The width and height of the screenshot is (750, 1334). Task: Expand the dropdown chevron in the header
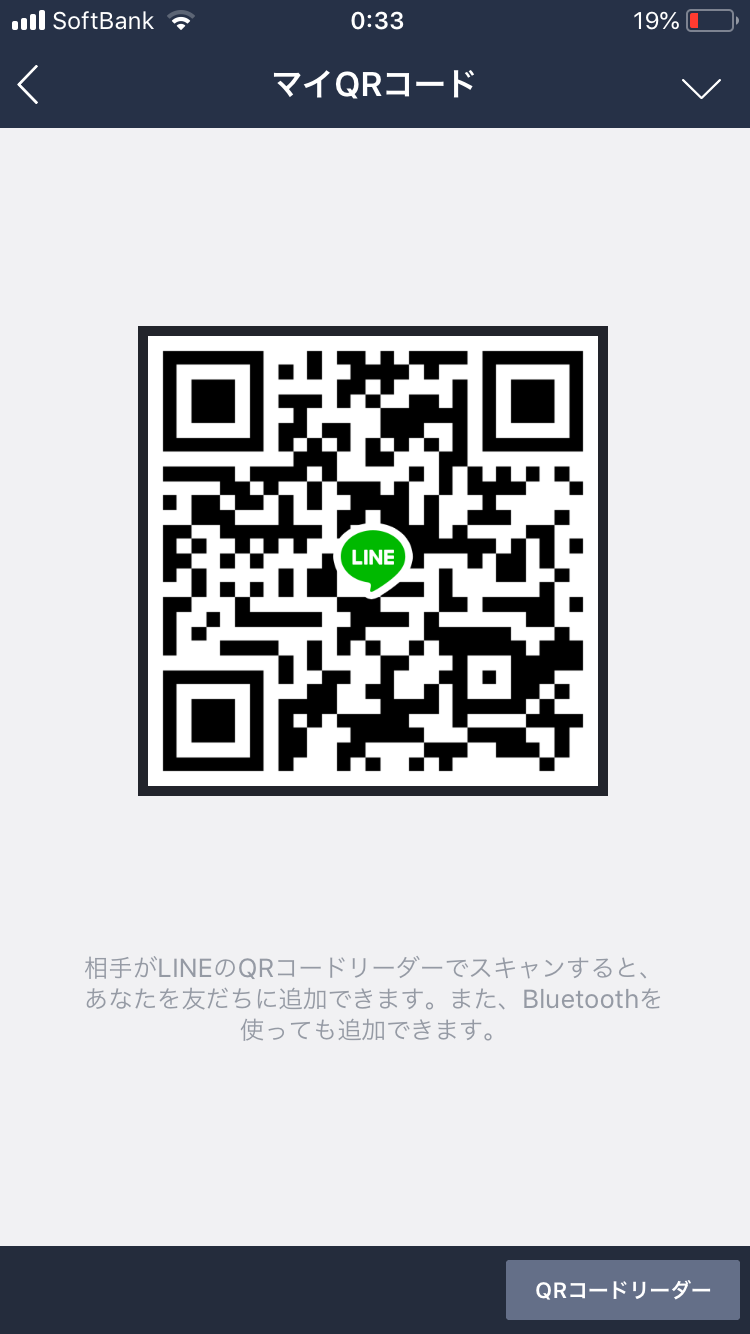701,88
